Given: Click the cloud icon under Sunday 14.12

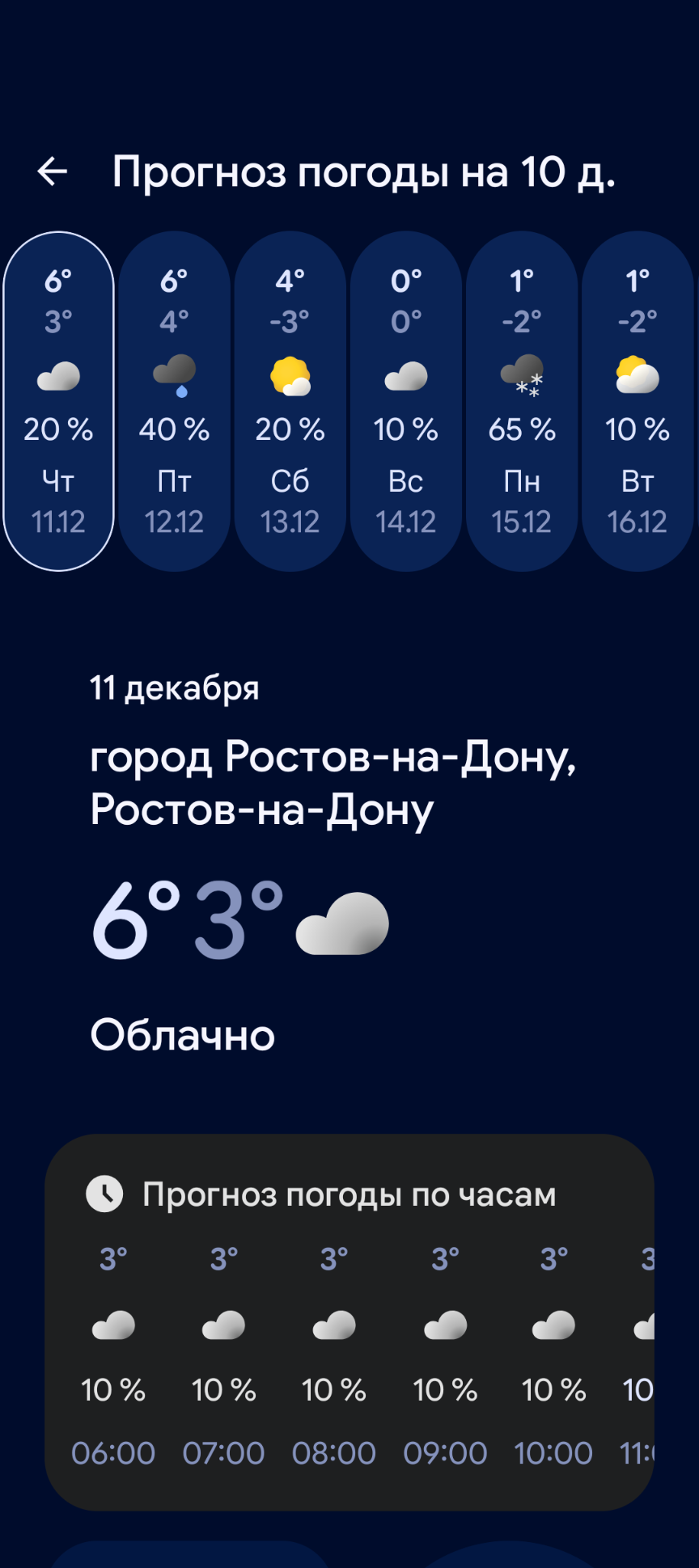Looking at the screenshot, I should coord(405,376).
